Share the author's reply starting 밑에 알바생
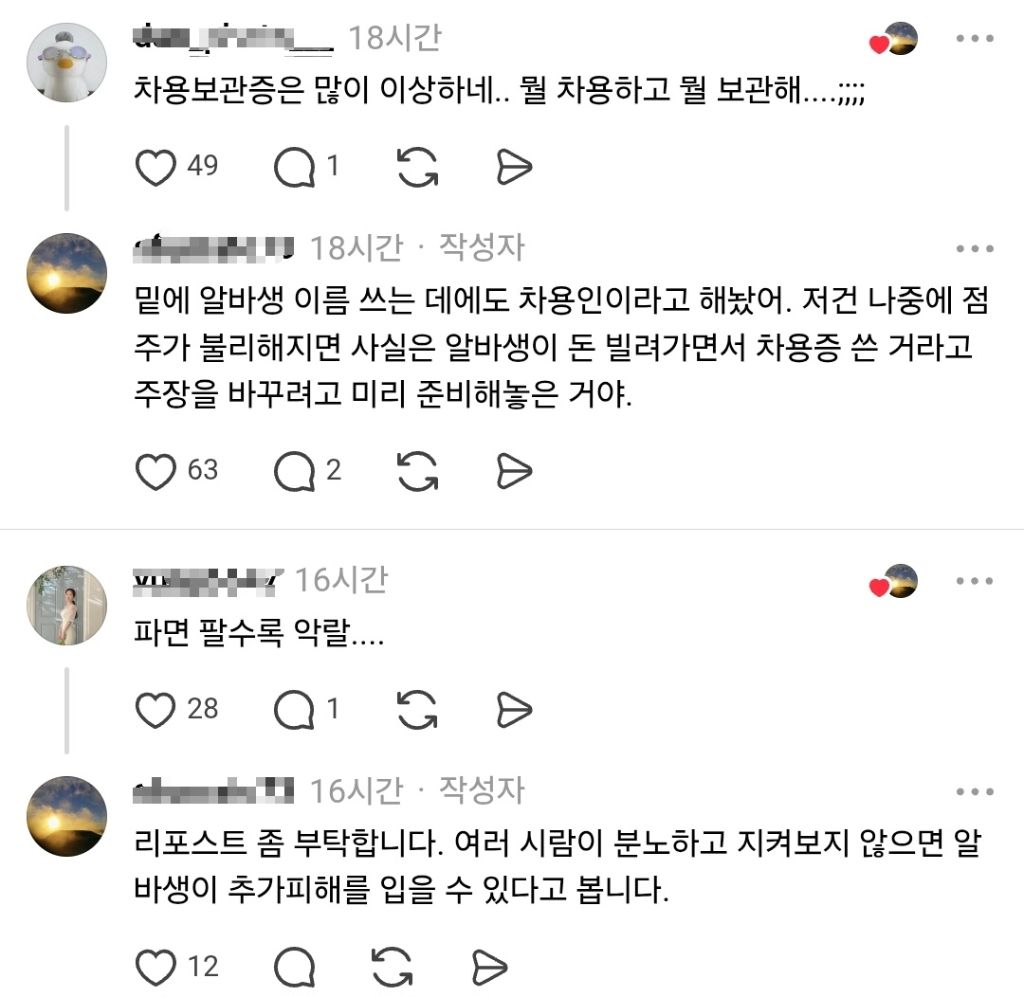This screenshot has width=1024, height=997. click(514, 471)
